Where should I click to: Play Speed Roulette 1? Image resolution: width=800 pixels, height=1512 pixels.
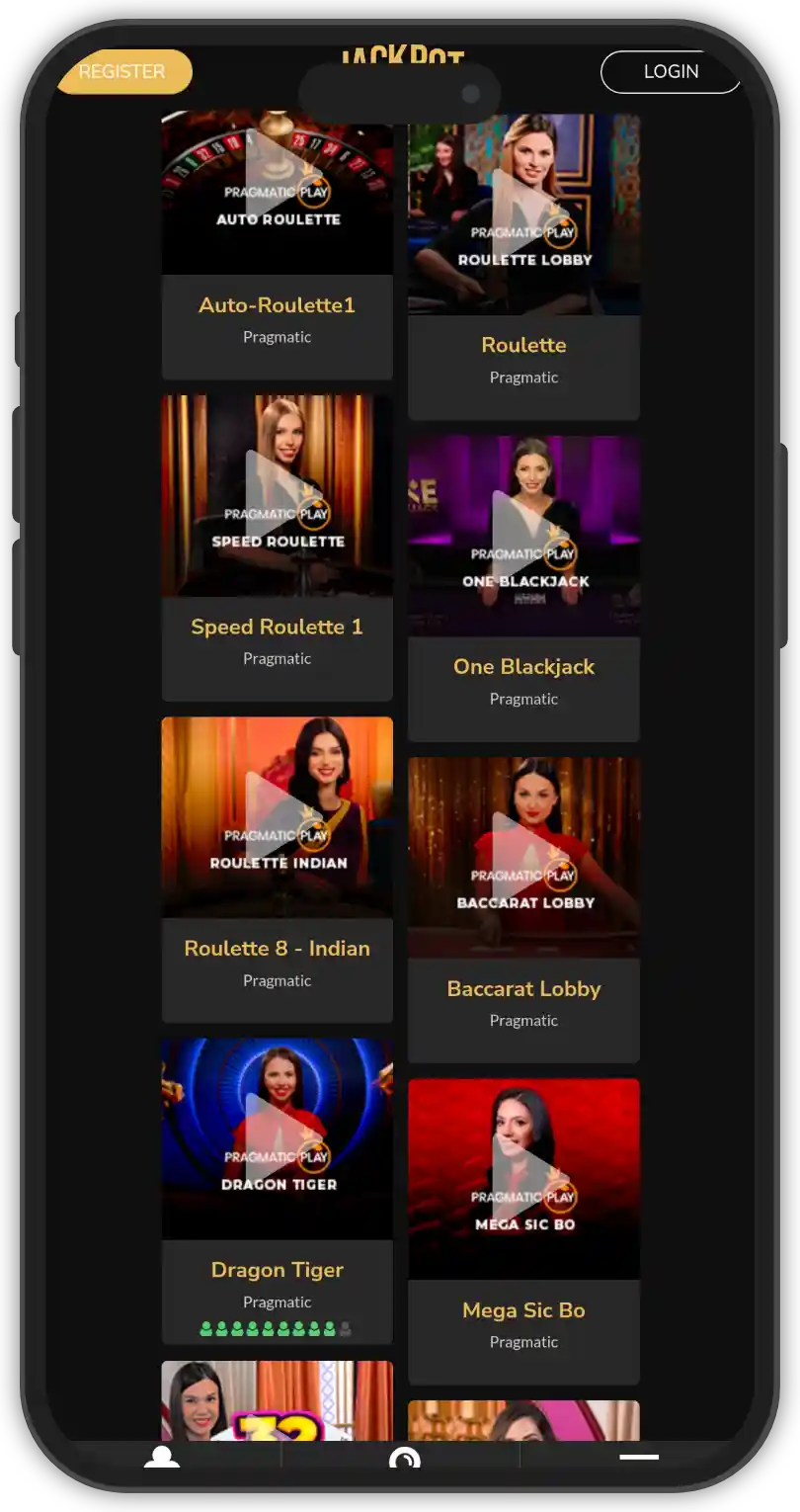[278, 496]
